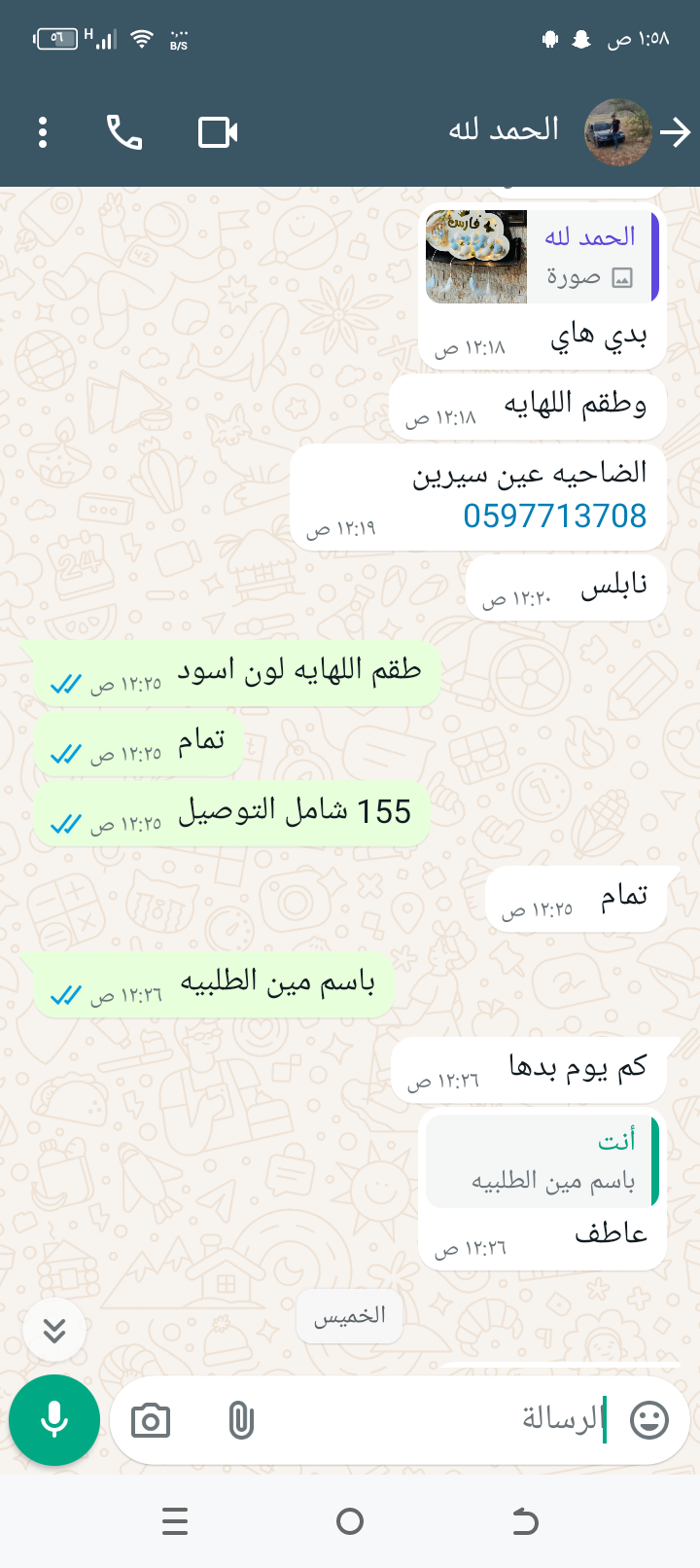Record a voice message
This screenshot has width=700, height=1568.
(x=54, y=1420)
